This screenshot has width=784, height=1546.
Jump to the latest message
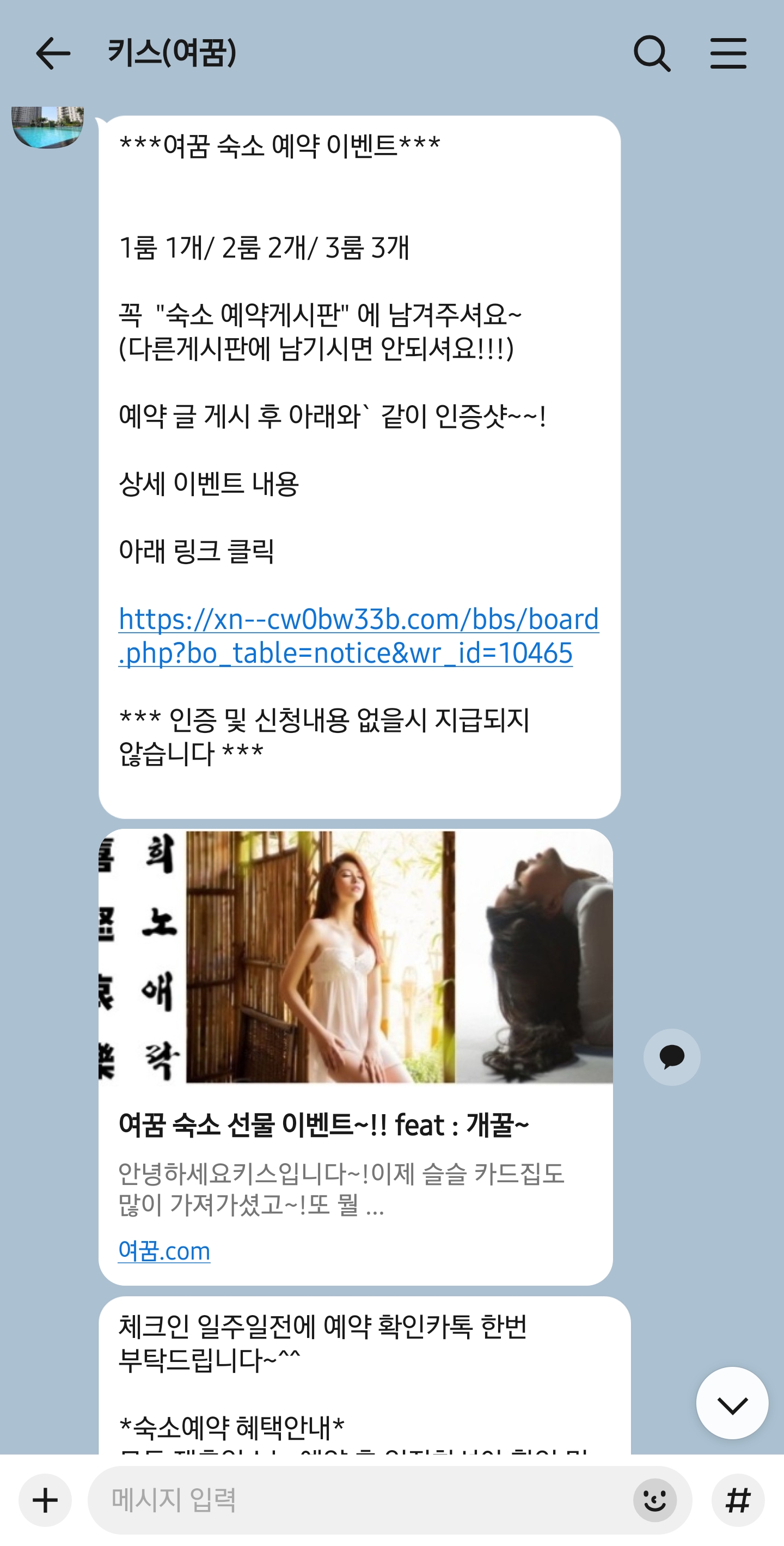[x=732, y=1404]
